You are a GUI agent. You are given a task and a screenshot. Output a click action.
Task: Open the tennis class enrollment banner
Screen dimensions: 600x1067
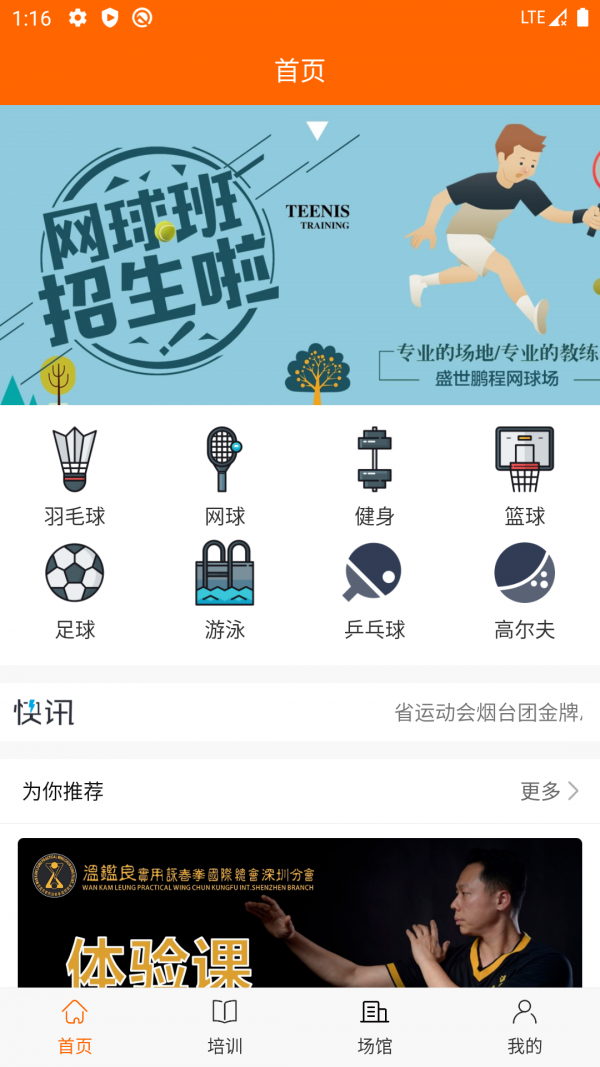coord(300,255)
